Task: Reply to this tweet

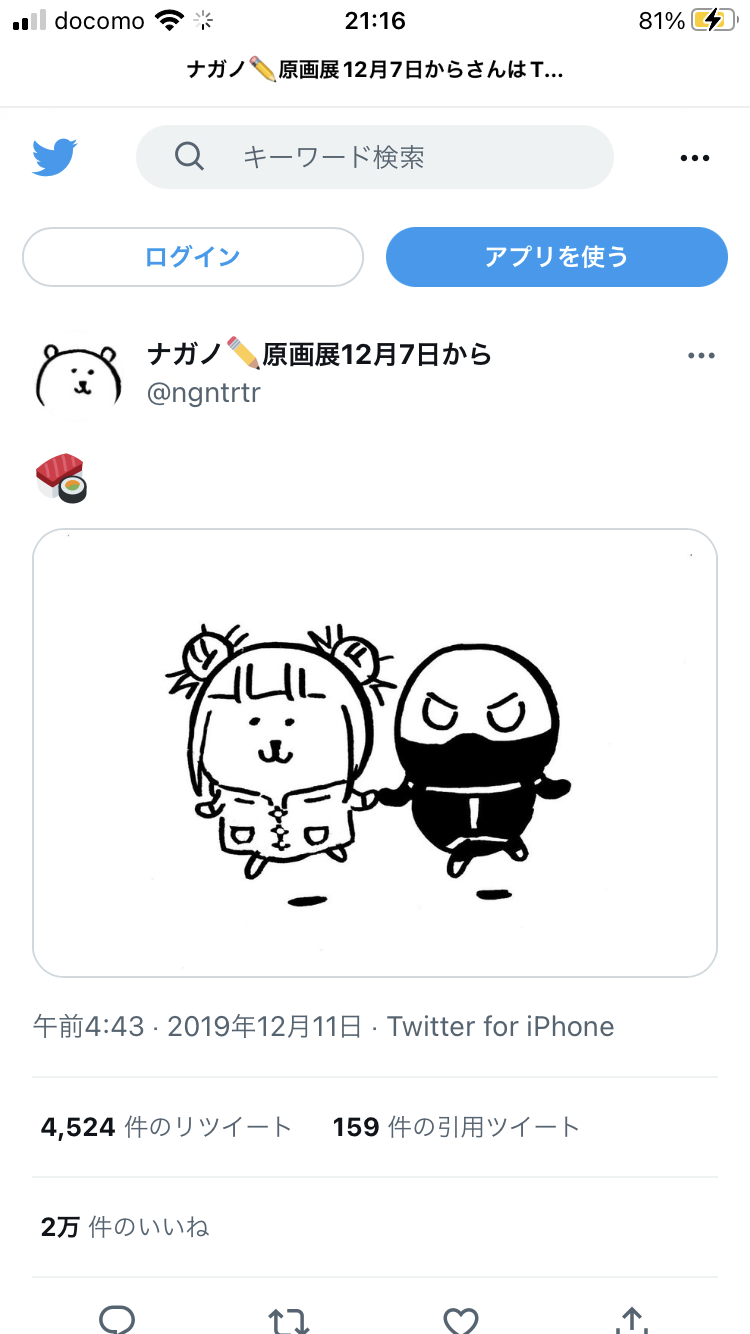Action: click(x=118, y=1320)
